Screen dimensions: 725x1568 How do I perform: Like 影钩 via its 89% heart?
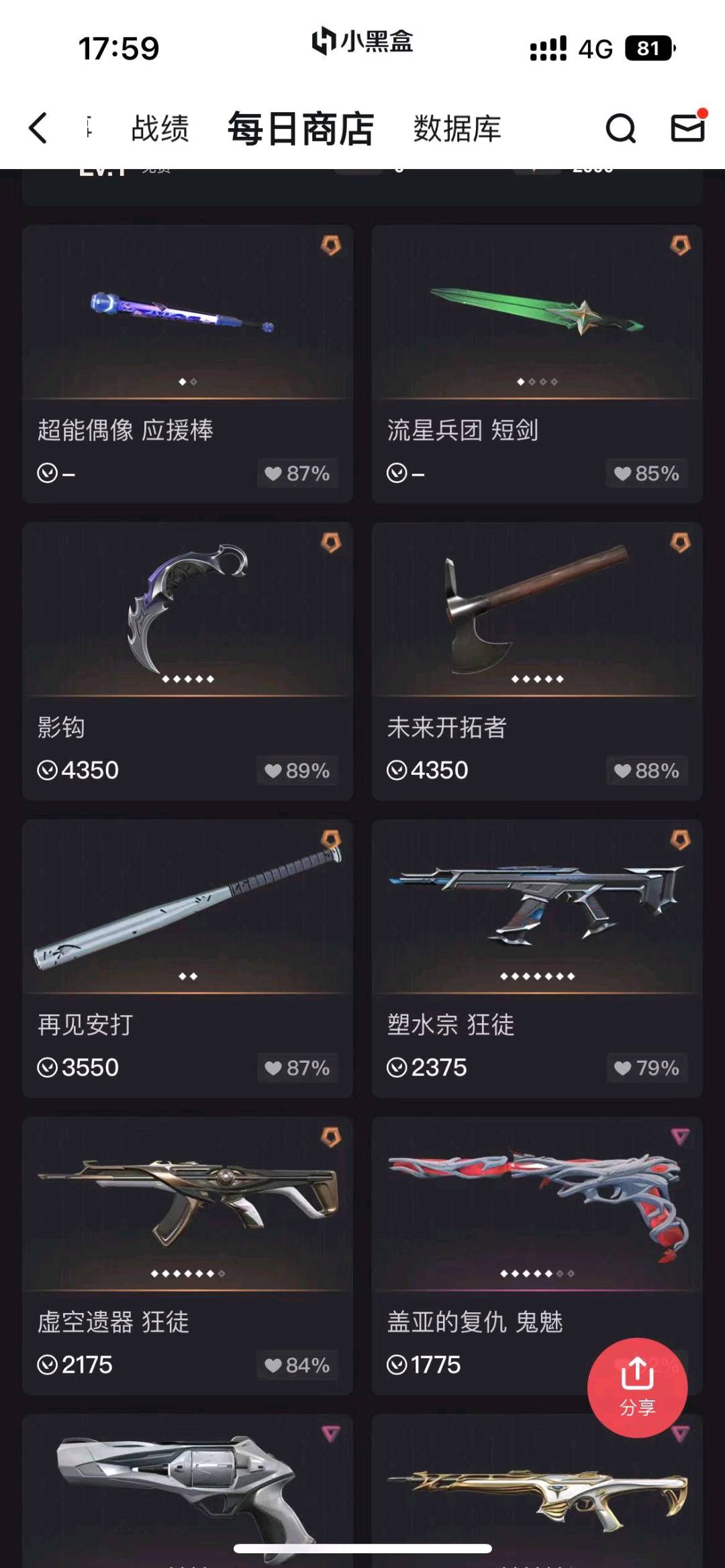pos(297,770)
